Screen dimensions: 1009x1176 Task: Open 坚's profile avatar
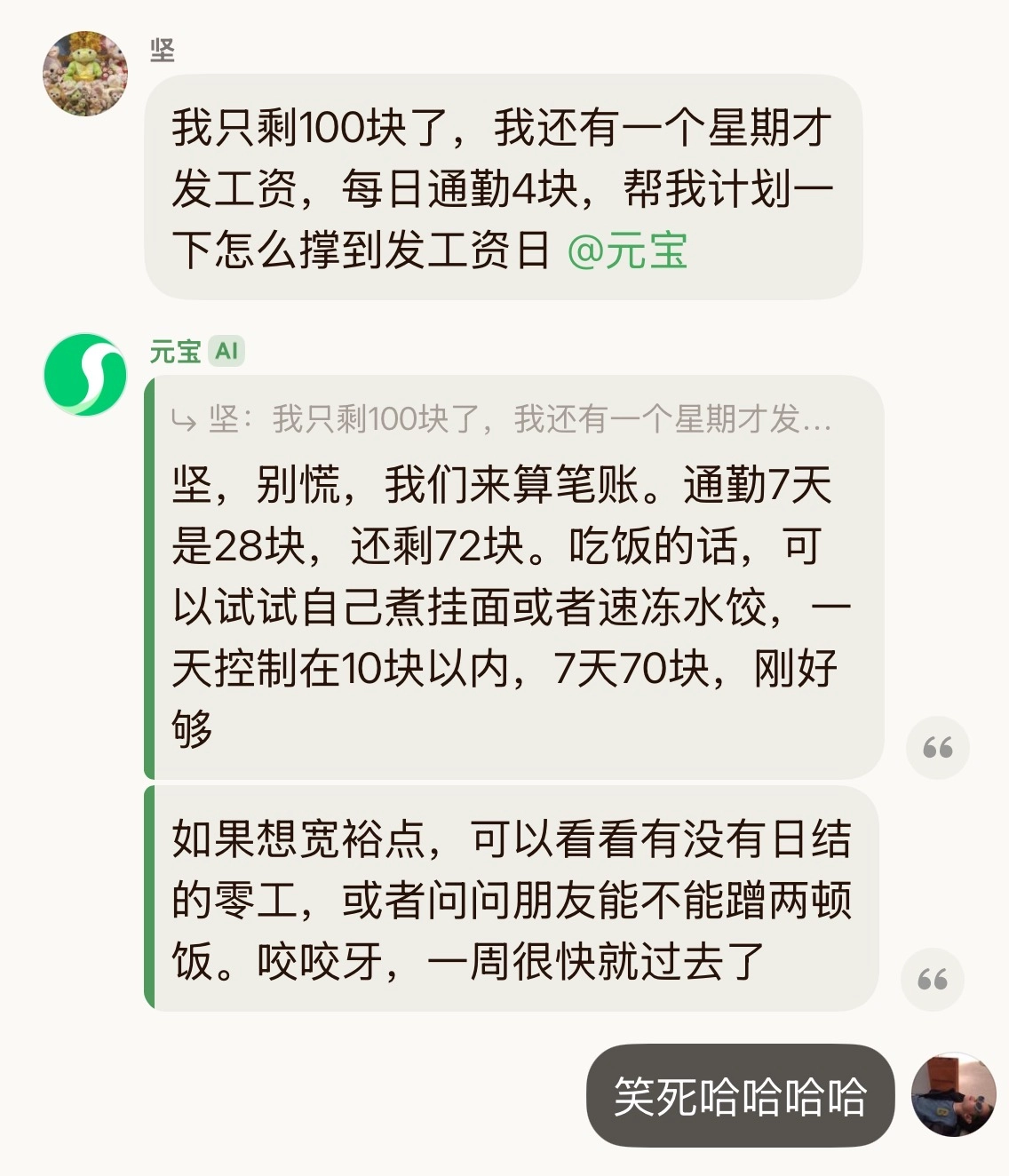pyautogui.click(x=85, y=74)
